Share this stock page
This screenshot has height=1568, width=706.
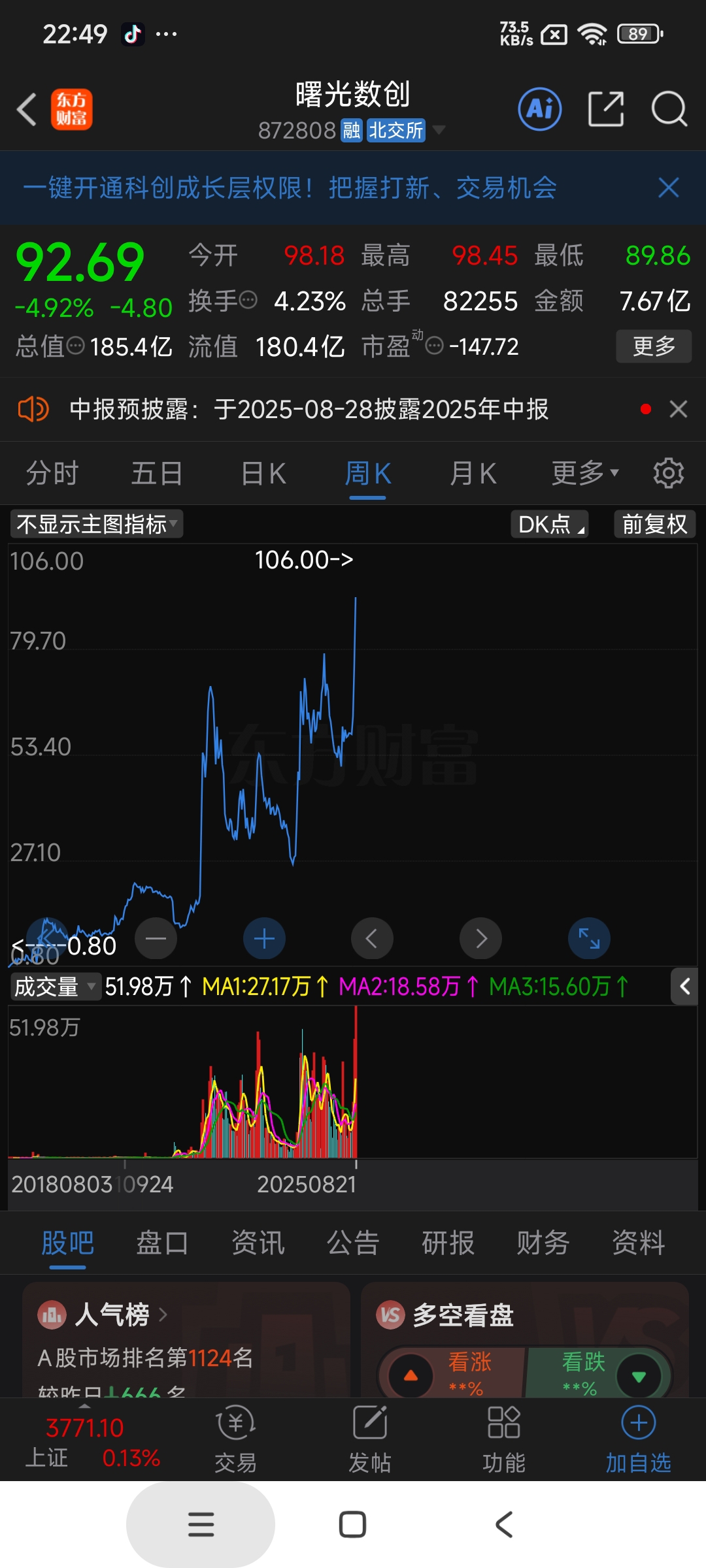[605, 109]
